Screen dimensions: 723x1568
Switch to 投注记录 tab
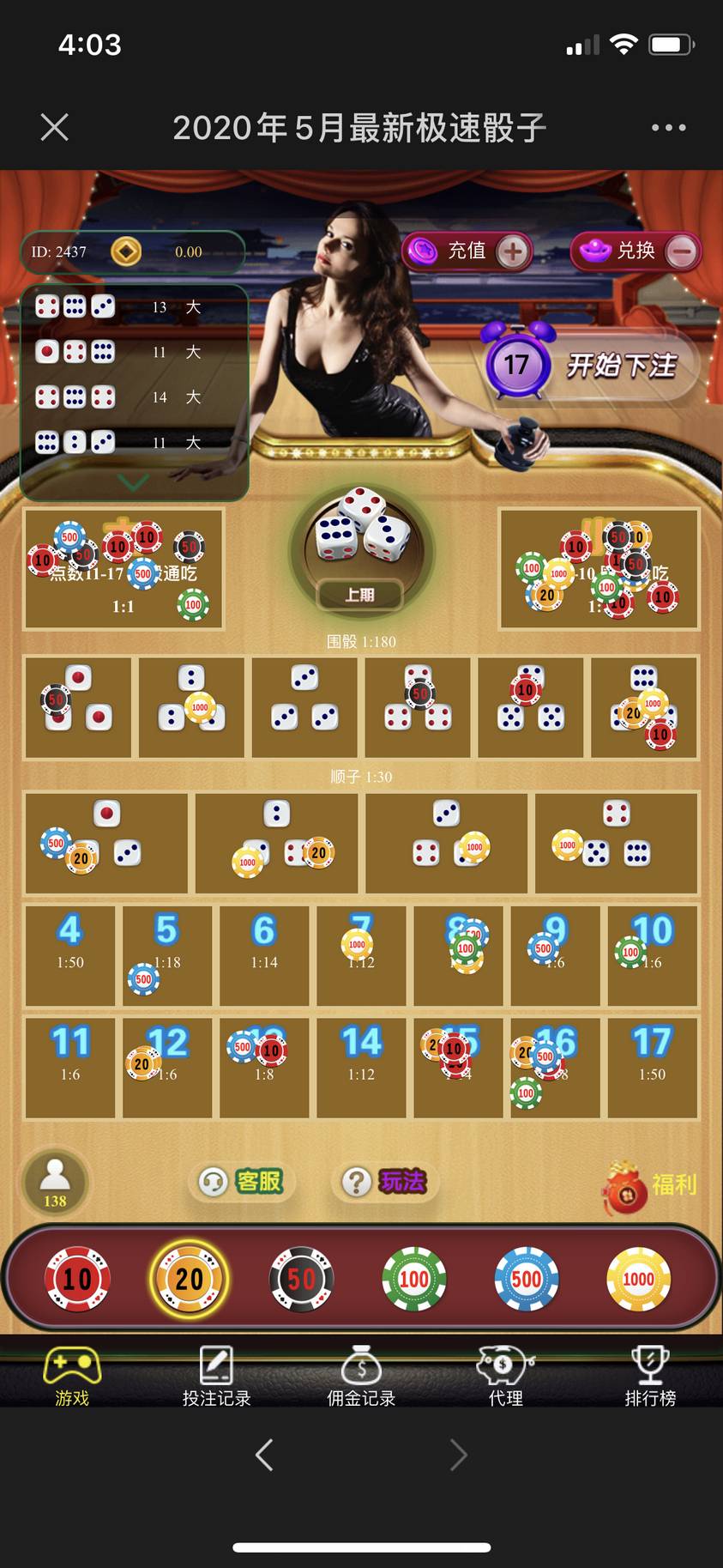(x=216, y=1376)
